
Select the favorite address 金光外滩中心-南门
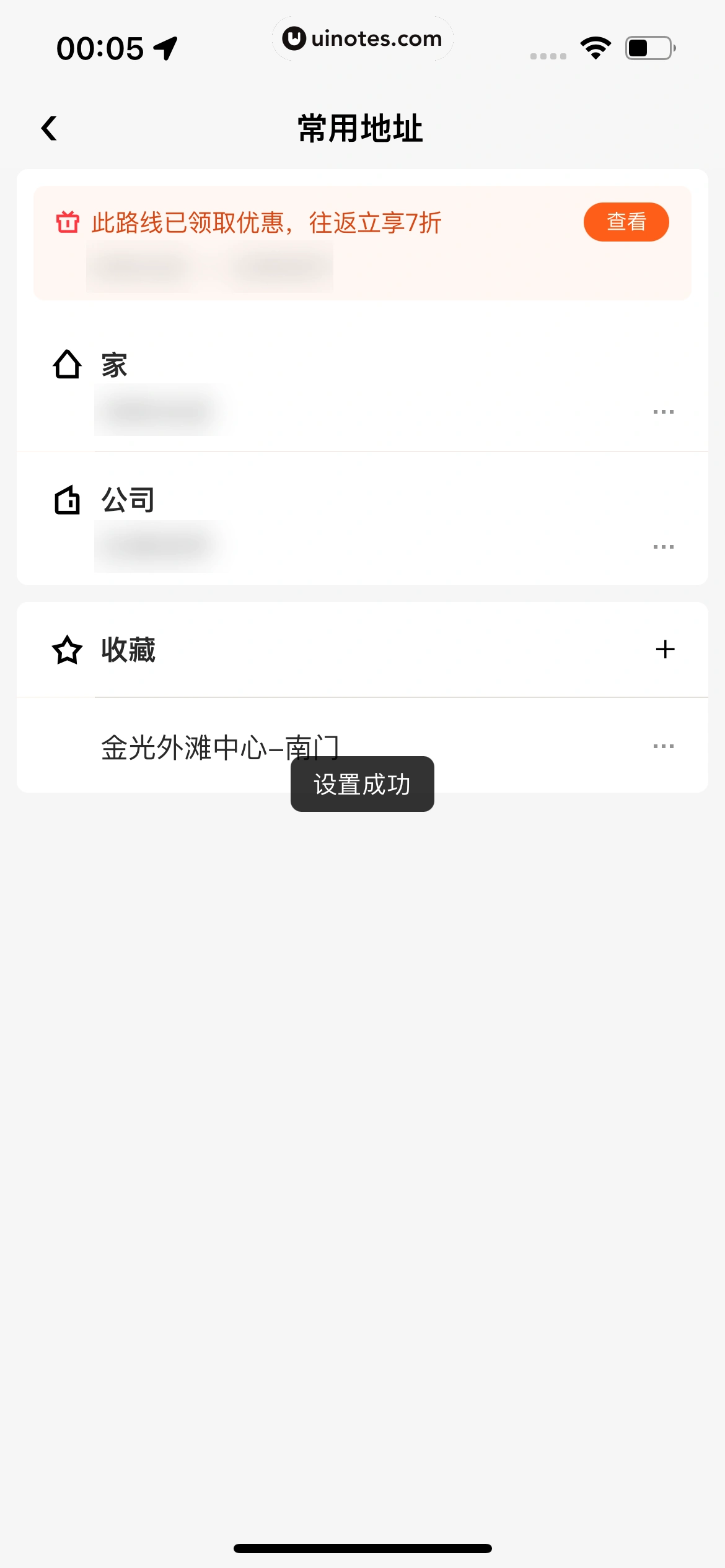click(220, 746)
